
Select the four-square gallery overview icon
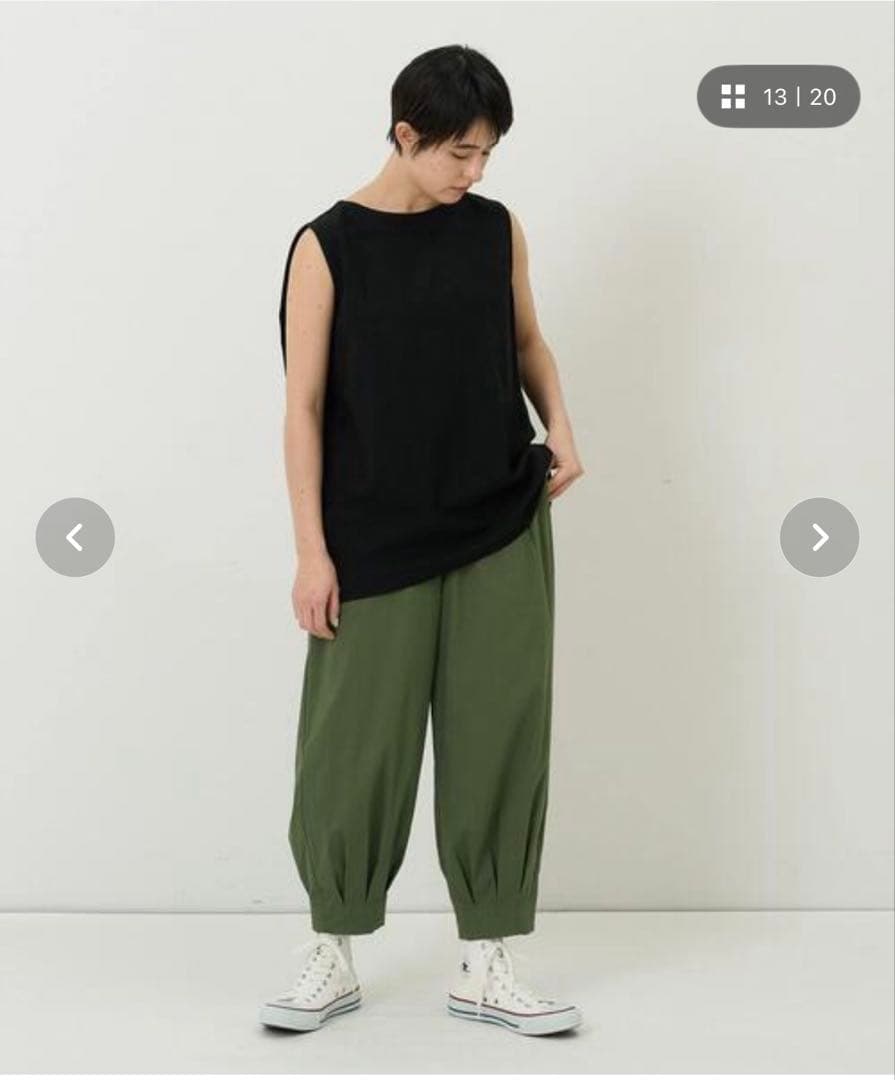(735, 96)
